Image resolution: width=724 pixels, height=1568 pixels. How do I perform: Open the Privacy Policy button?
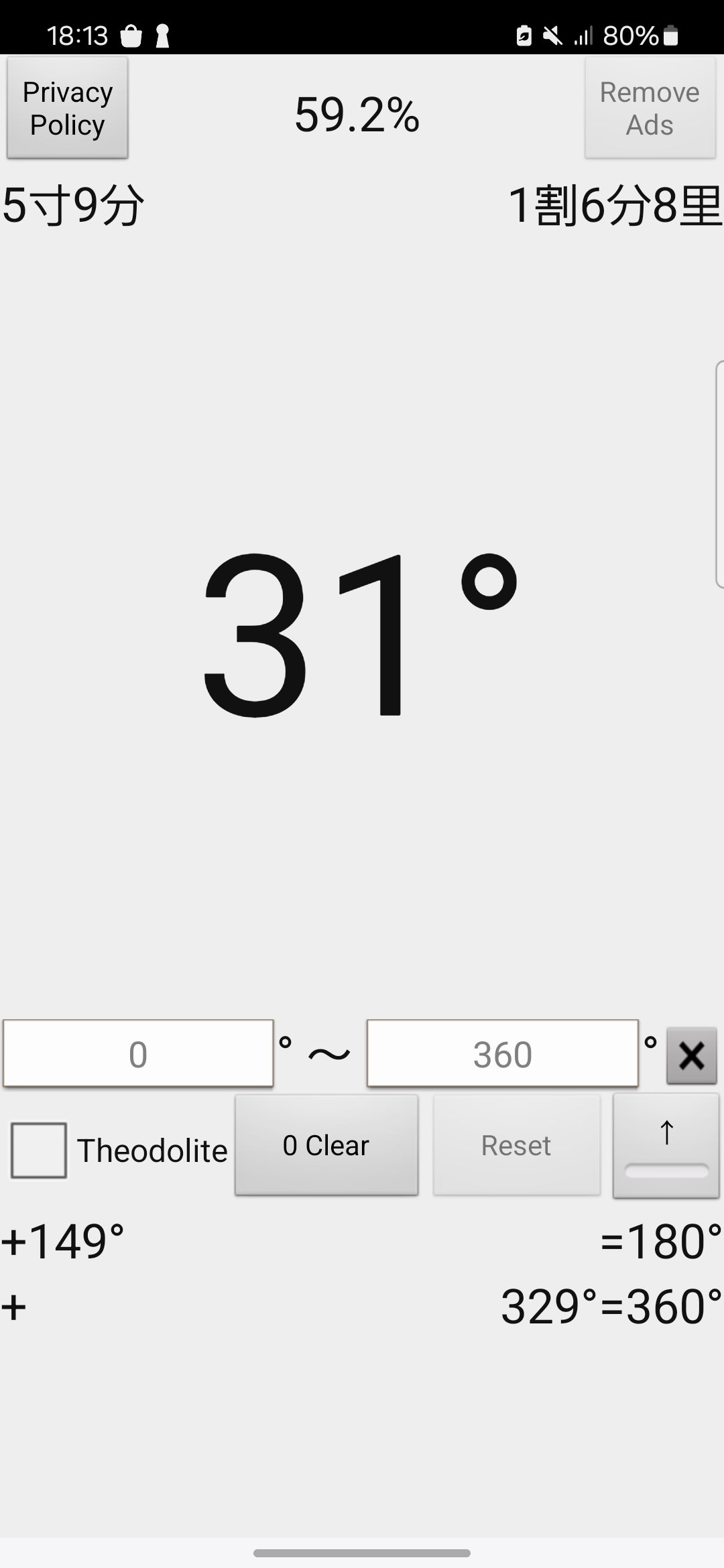coord(67,108)
